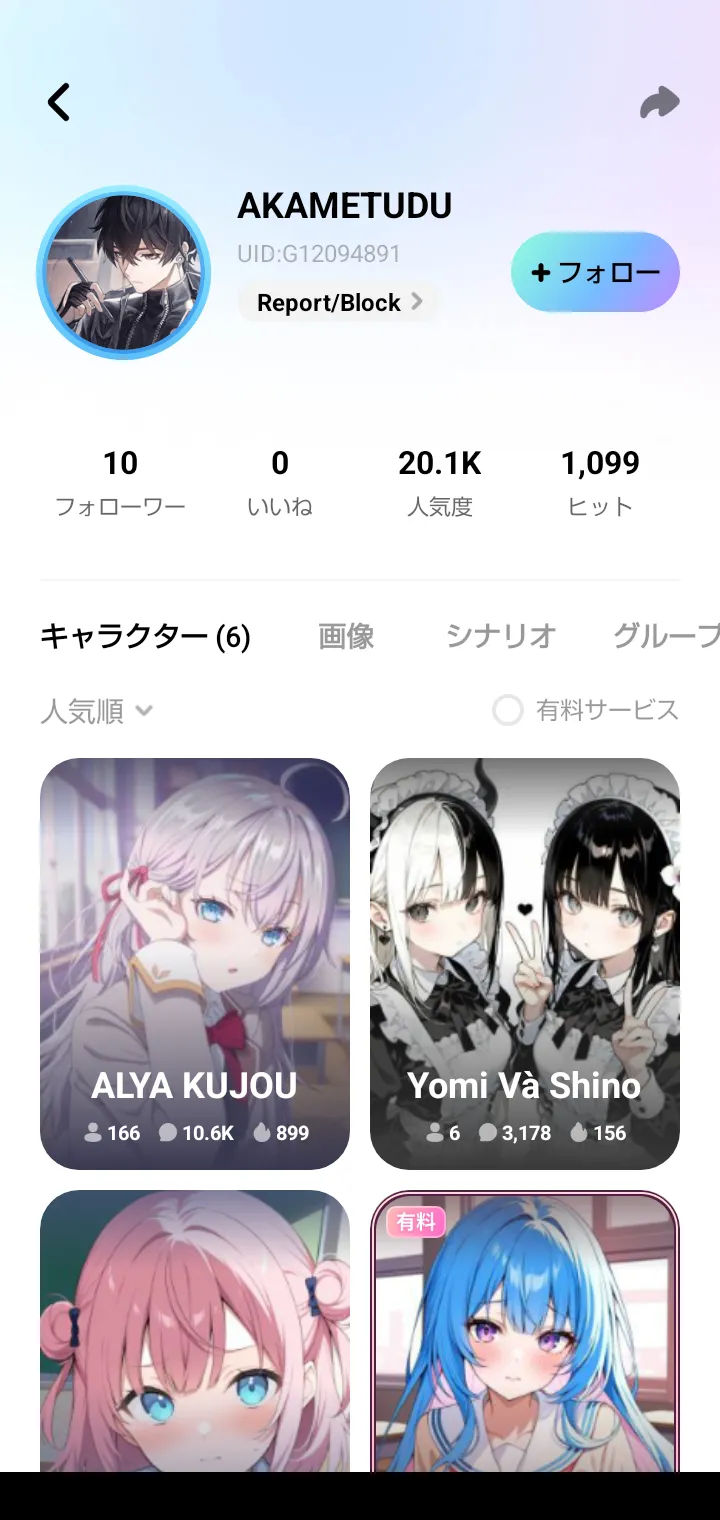This screenshot has width=720, height=1520.
Task: Go back using the arrow
Action: point(59,102)
